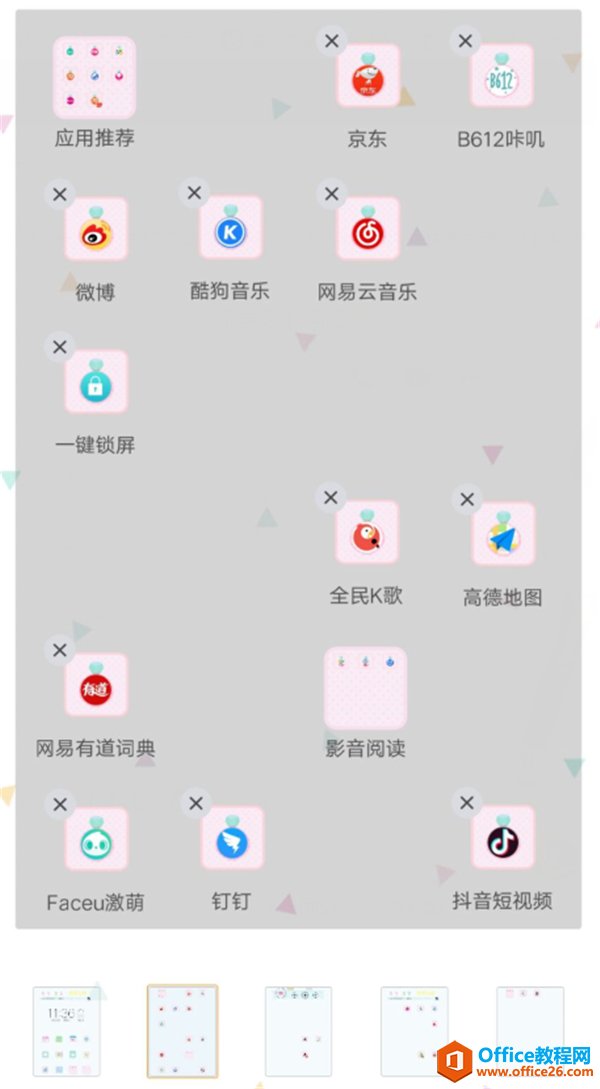
Task: Select the first home screen page thumbnail
Action: pyautogui.click(x=66, y=1030)
